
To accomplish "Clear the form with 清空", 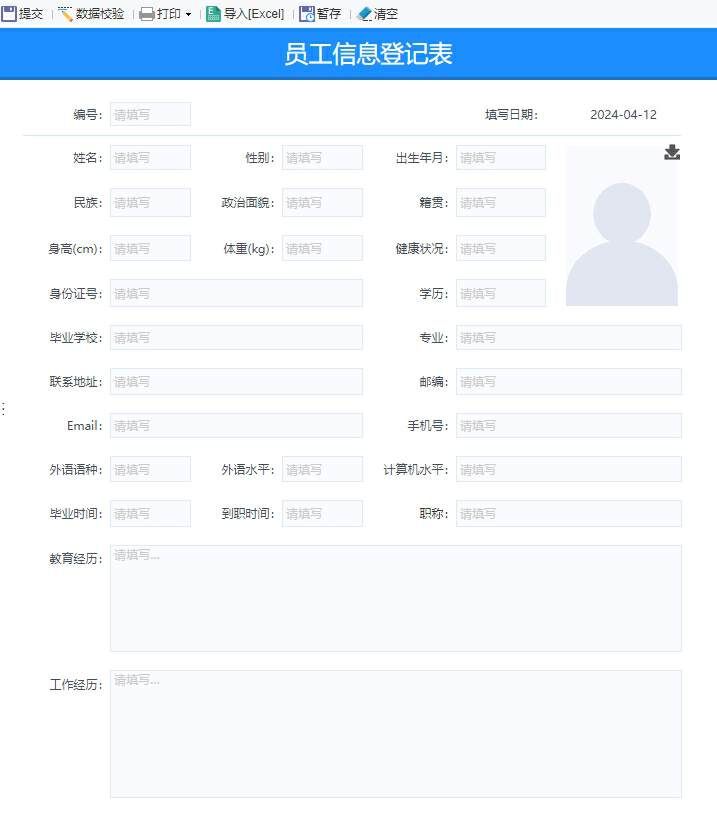I will coord(377,14).
